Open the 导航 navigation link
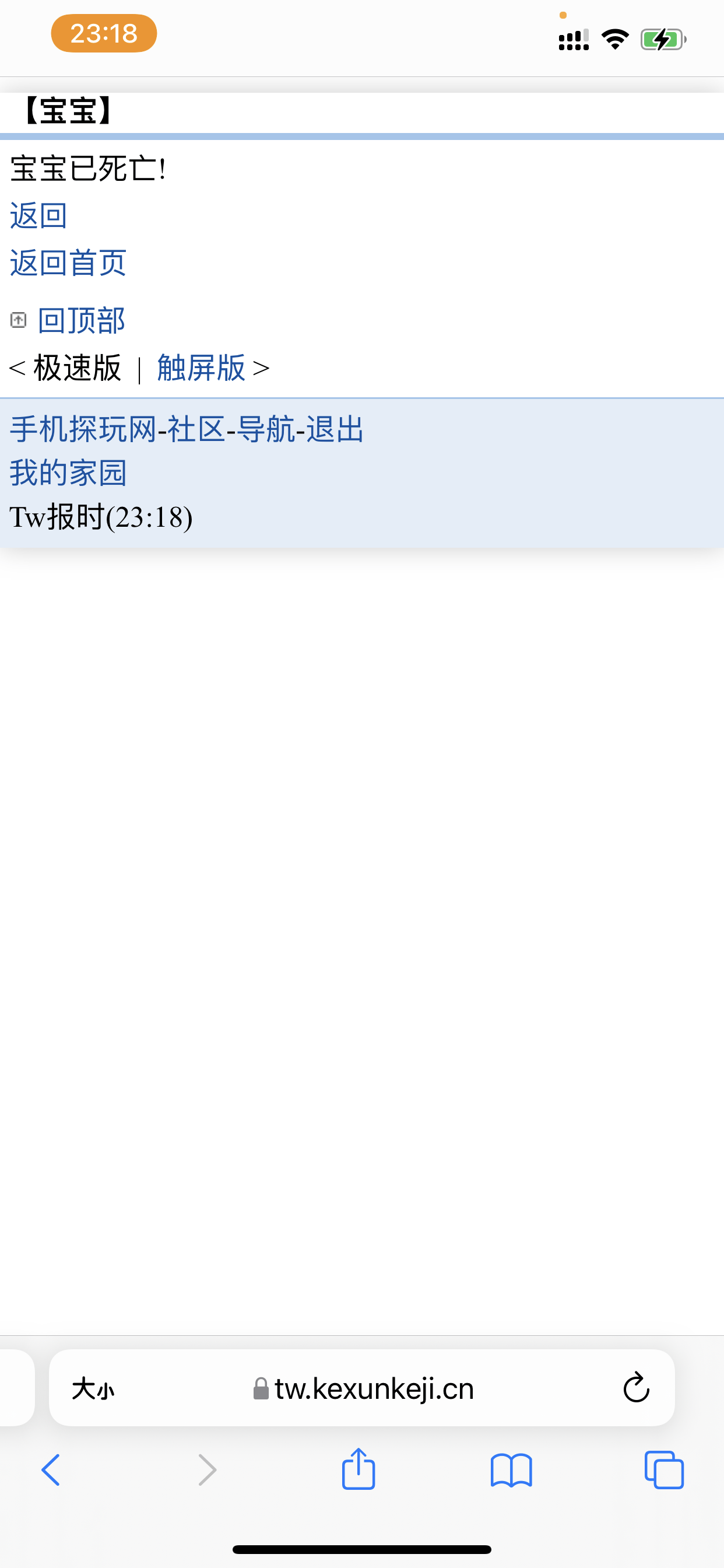Viewport: 724px width, 1568px height. pos(266,430)
